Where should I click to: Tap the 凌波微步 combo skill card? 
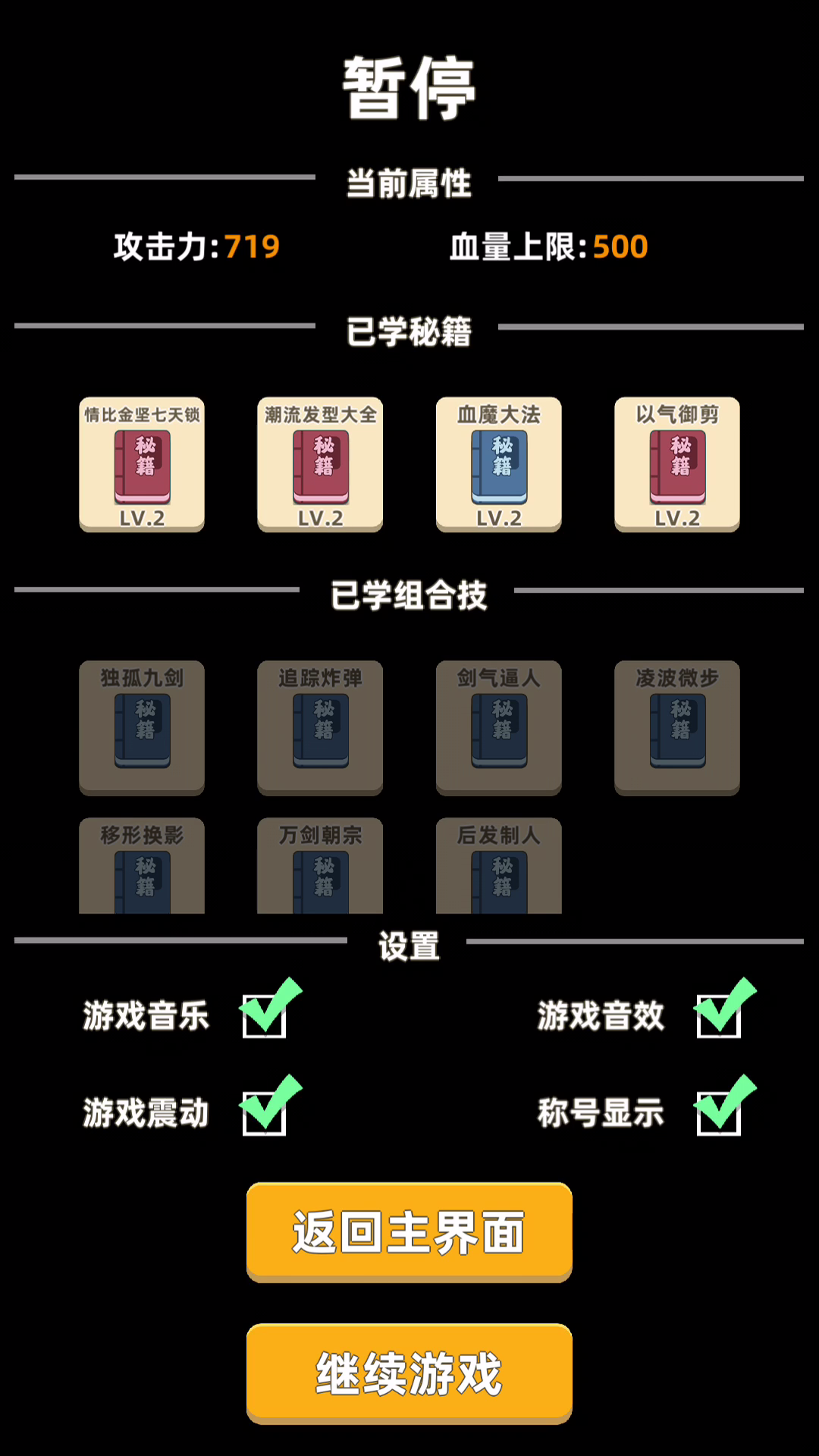677,727
